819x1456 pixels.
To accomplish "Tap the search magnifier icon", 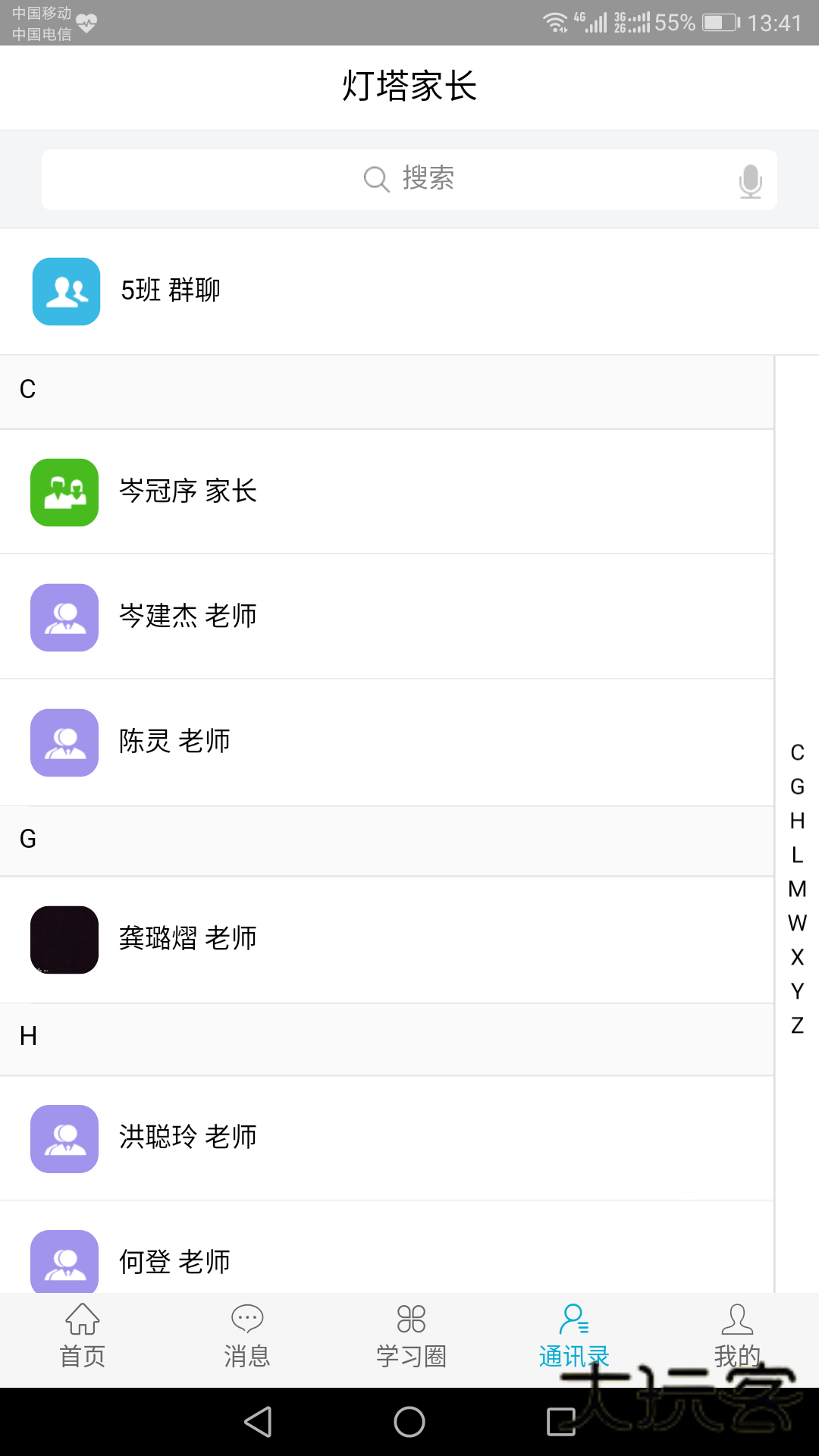I will tap(376, 179).
